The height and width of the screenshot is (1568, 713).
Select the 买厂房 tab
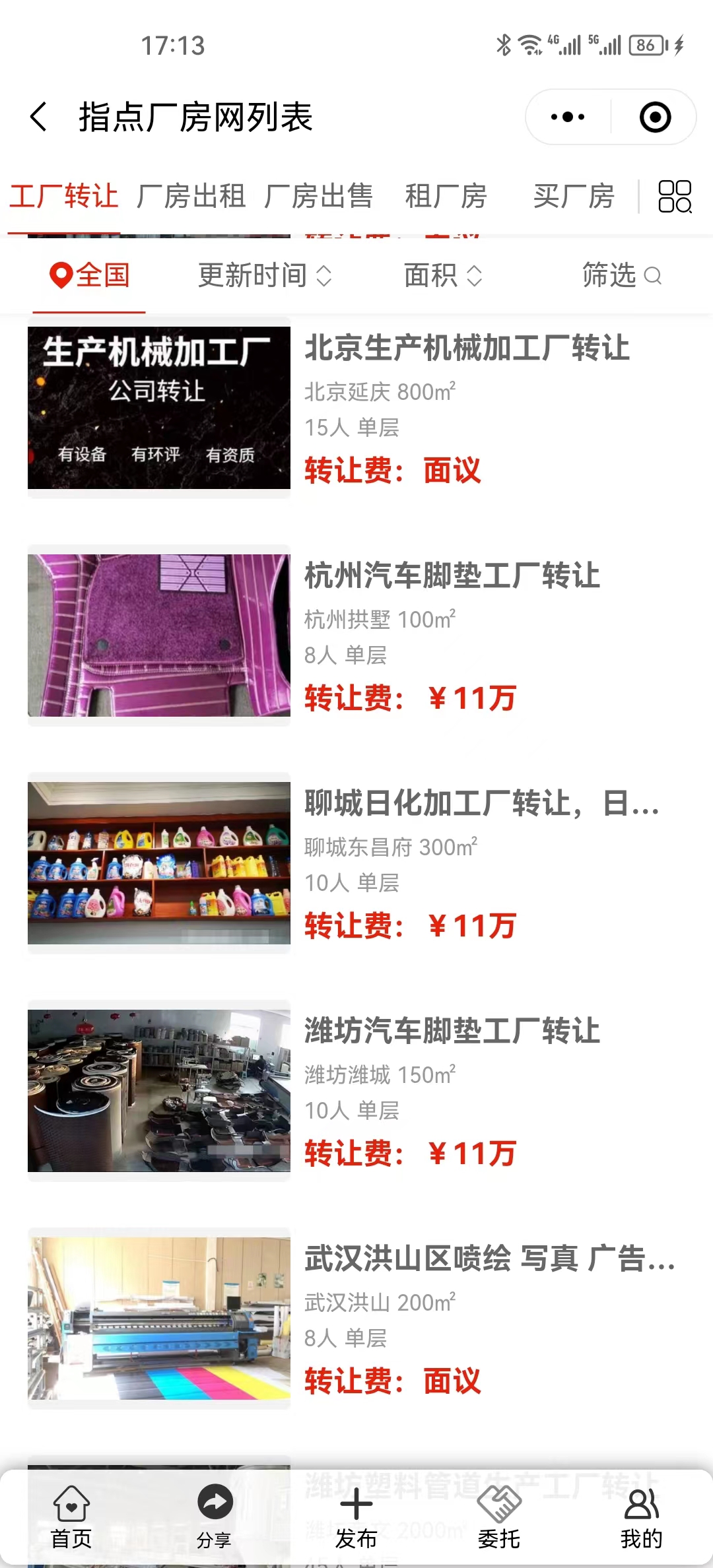[x=574, y=196]
